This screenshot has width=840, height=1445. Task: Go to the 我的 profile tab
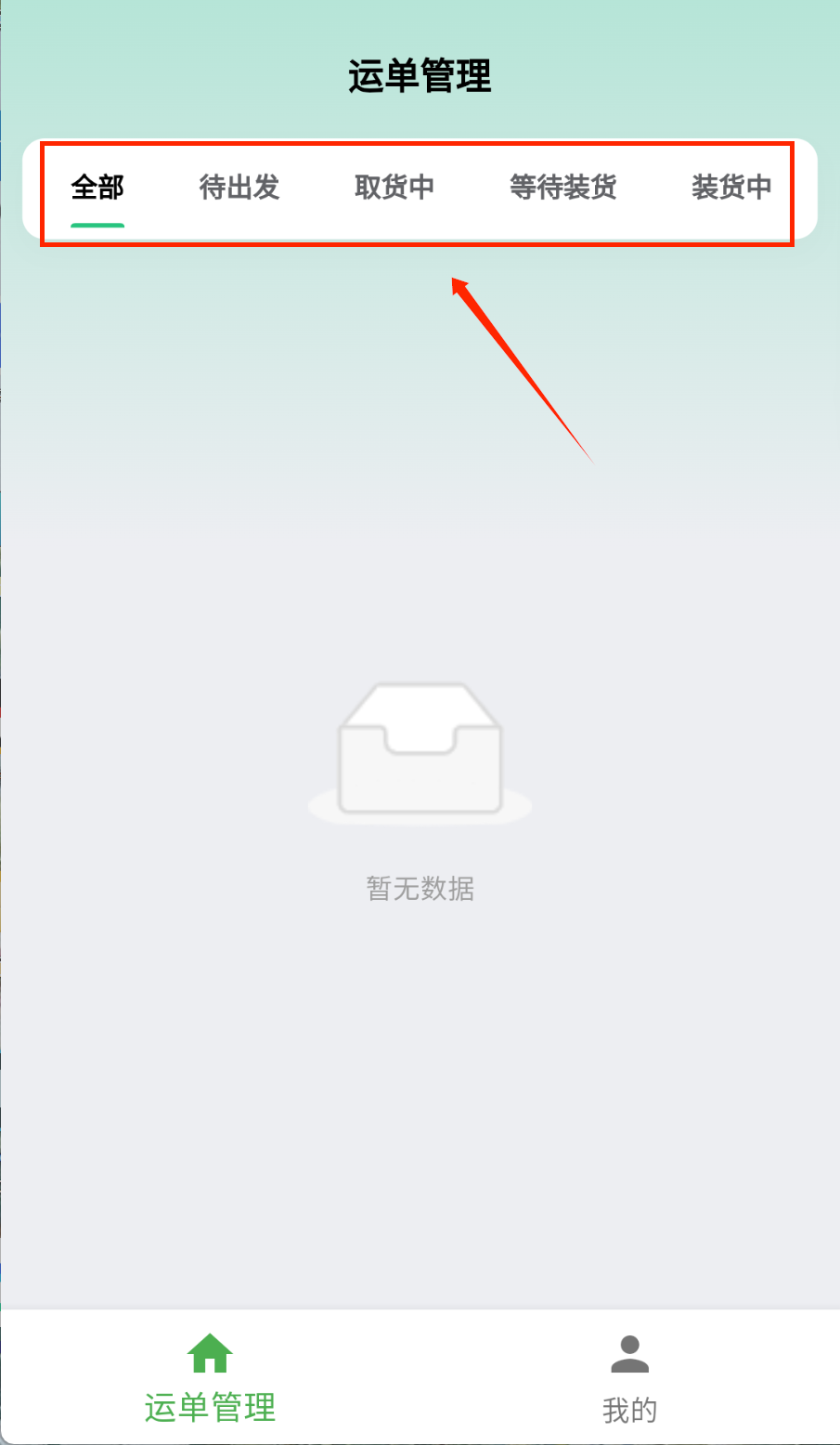629,1379
